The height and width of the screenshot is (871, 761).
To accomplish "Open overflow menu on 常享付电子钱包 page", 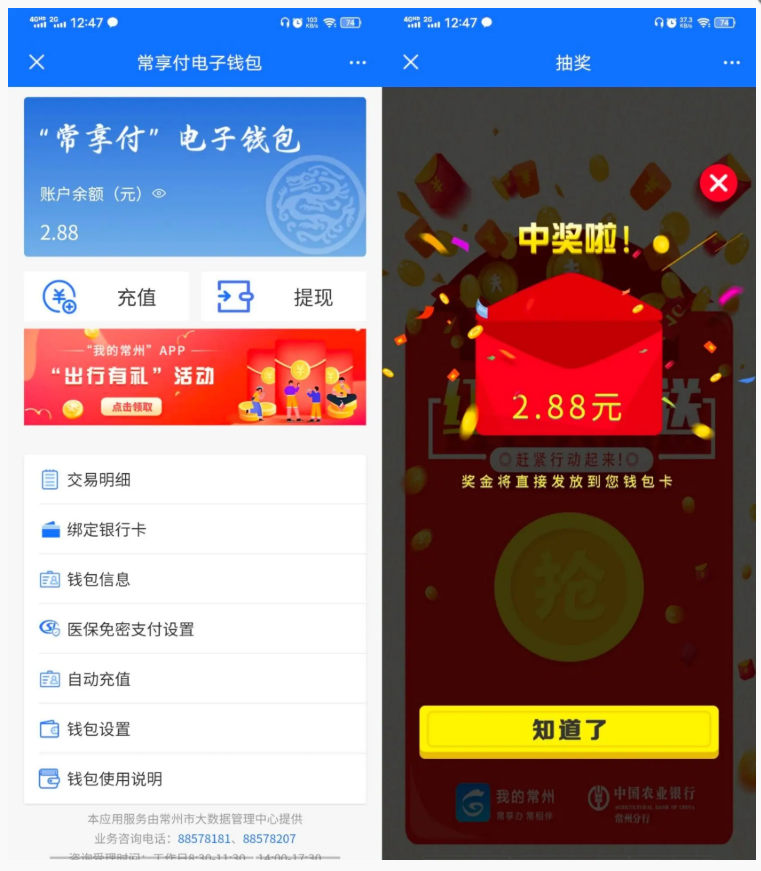I will [x=357, y=62].
